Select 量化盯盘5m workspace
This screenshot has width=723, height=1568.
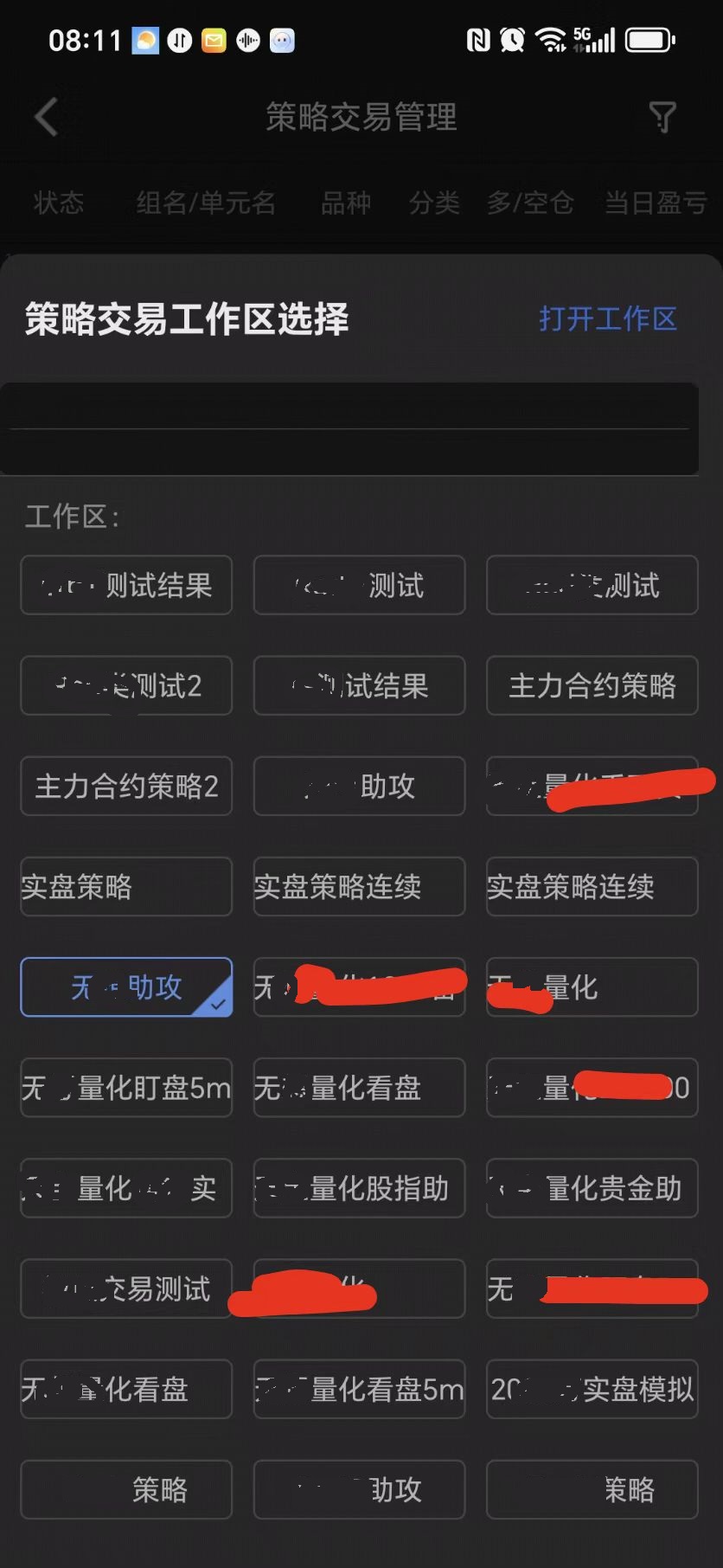tap(126, 1088)
